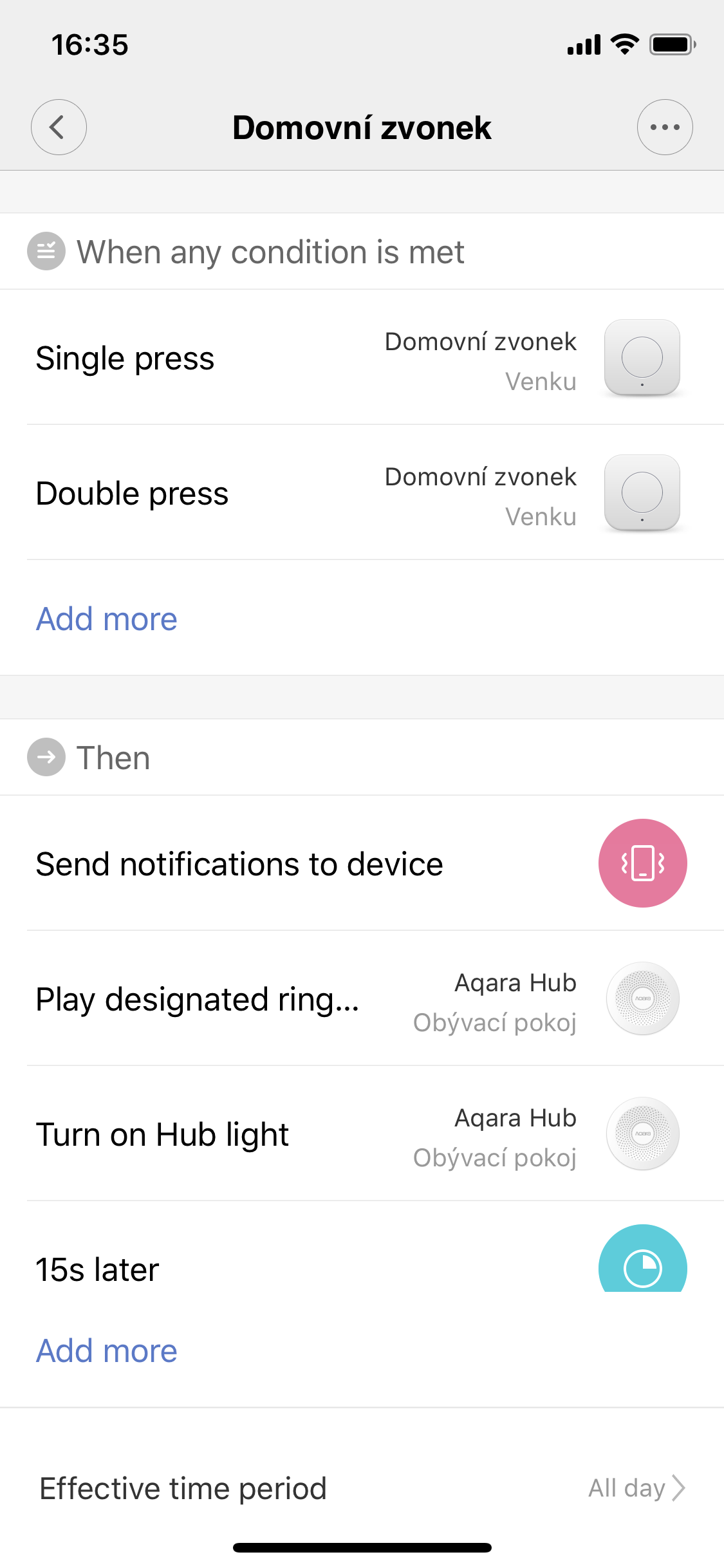Open the Single press condition
The height and width of the screenshot is (1568, 724).
(x=360, y=358)
